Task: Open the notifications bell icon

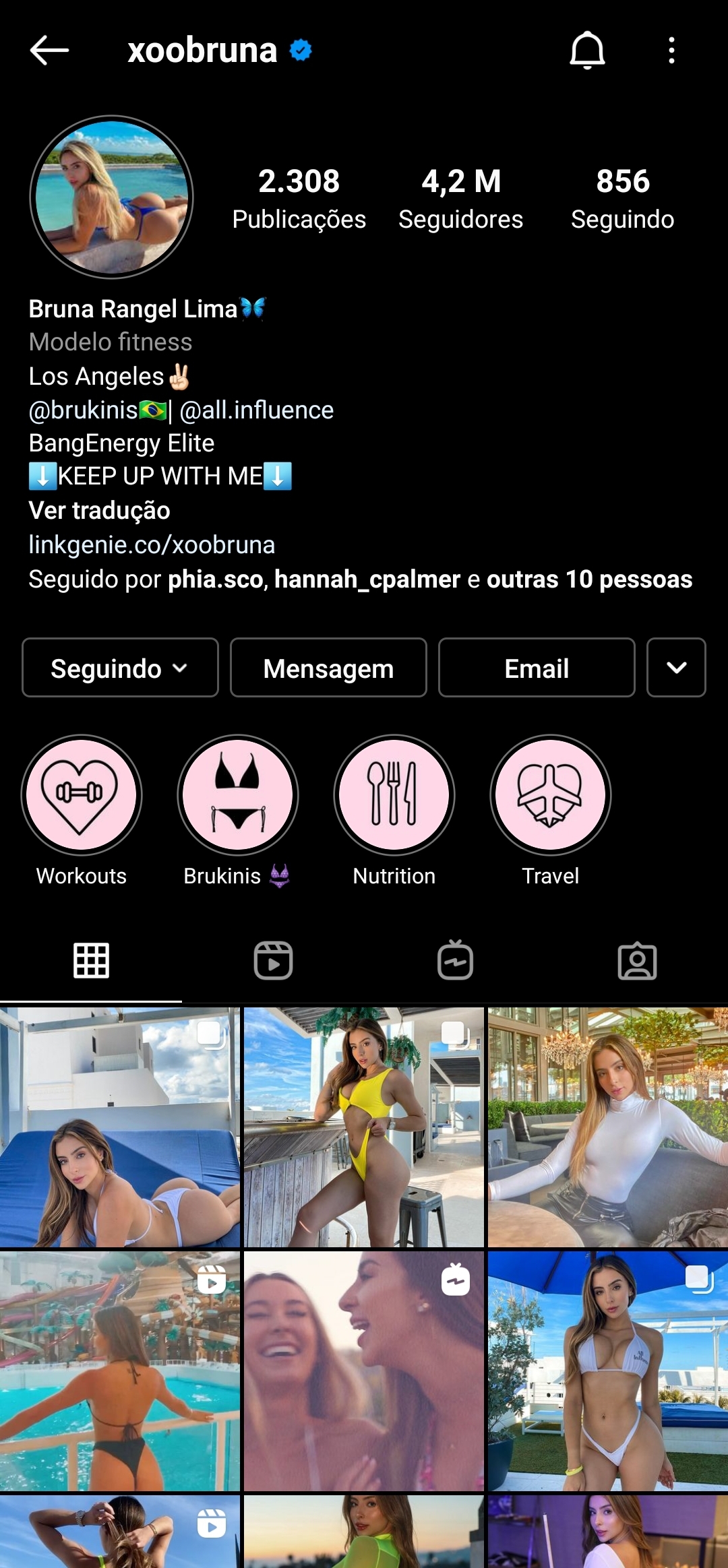Action: [x=588, y=51]
